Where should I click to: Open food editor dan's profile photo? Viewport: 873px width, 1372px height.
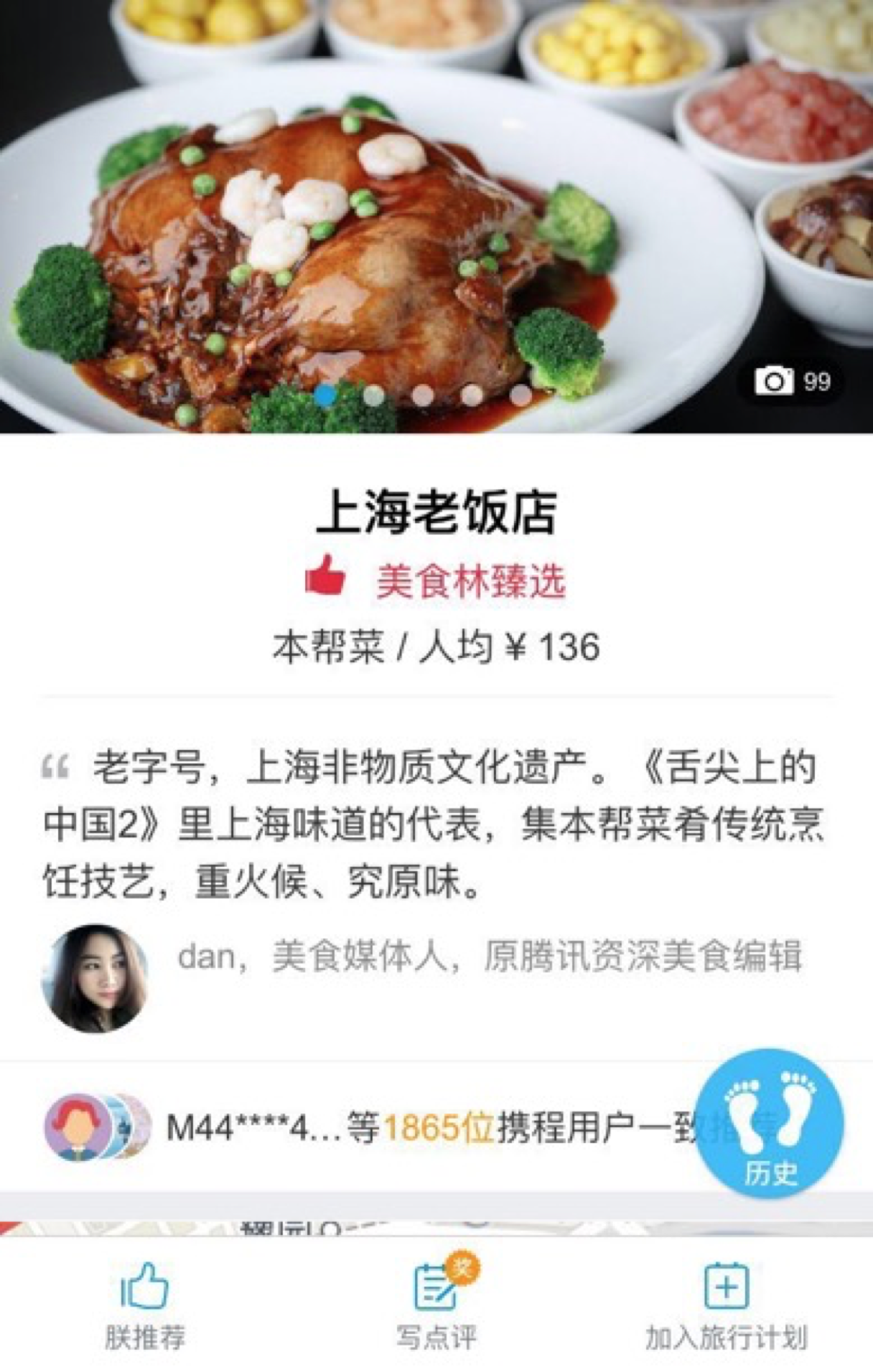(95, 978)
